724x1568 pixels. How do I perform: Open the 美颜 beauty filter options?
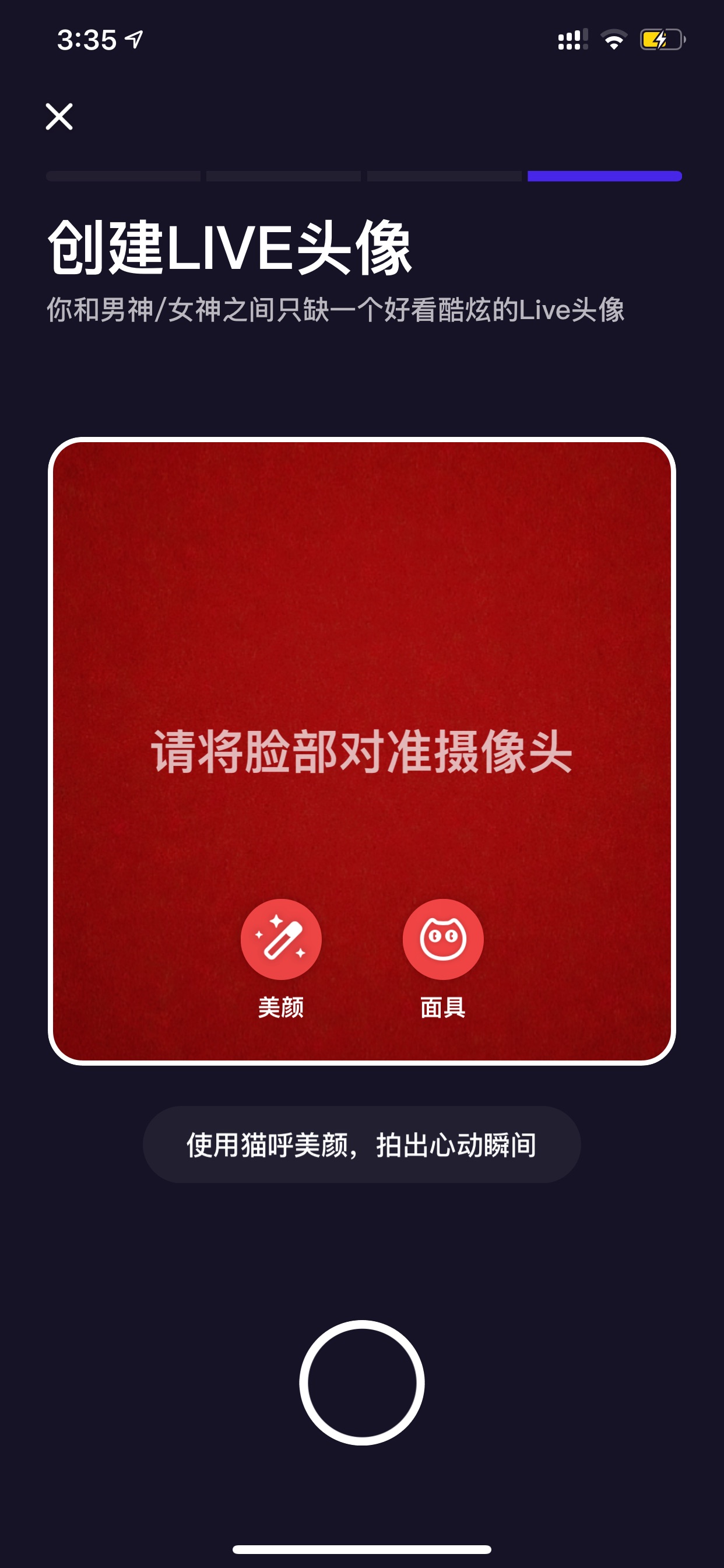click(281, 939)
